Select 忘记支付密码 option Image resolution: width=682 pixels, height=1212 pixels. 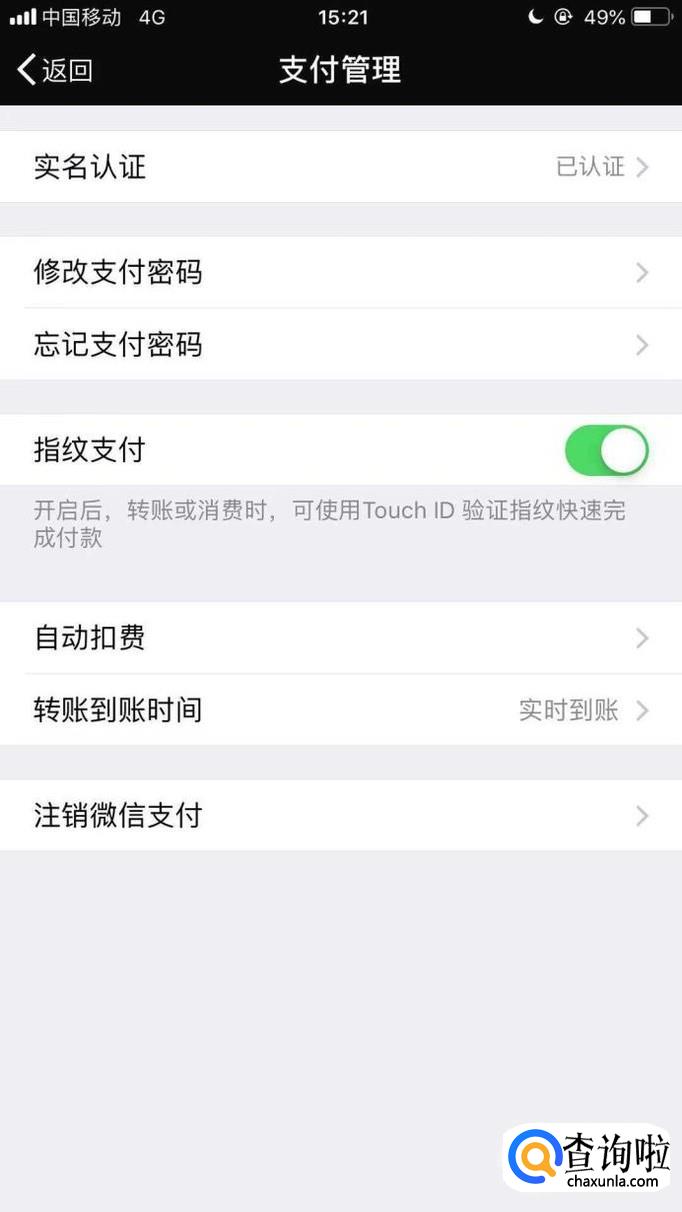tap(340, 345)
